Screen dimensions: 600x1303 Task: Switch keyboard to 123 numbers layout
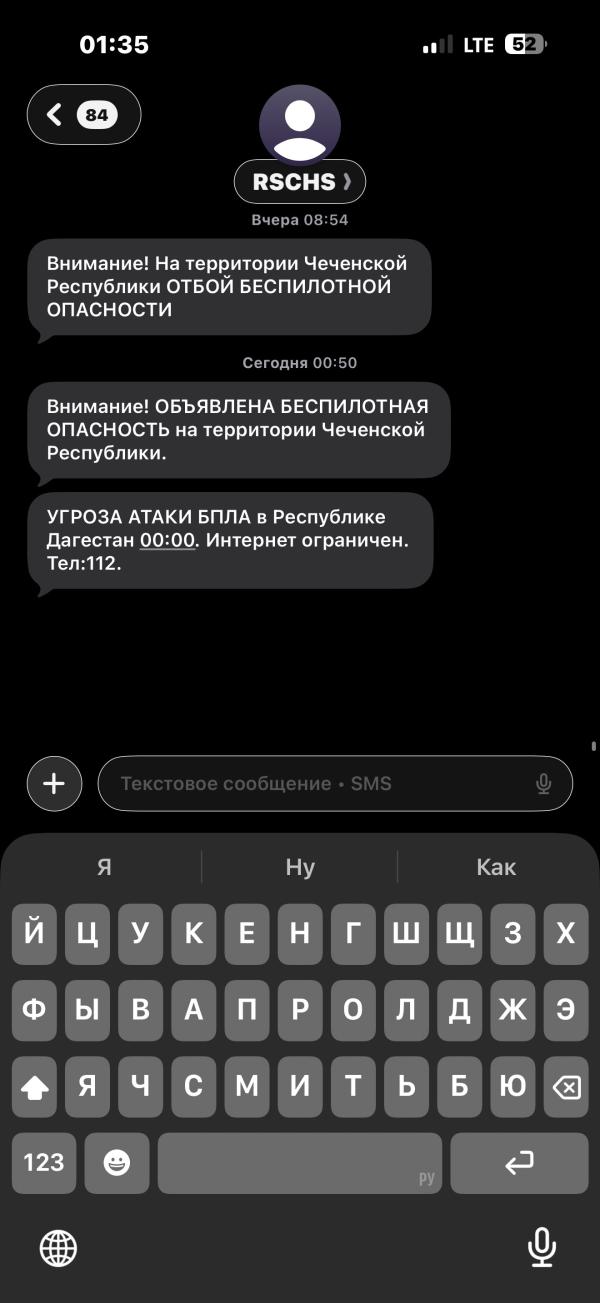pos(43,1163)
